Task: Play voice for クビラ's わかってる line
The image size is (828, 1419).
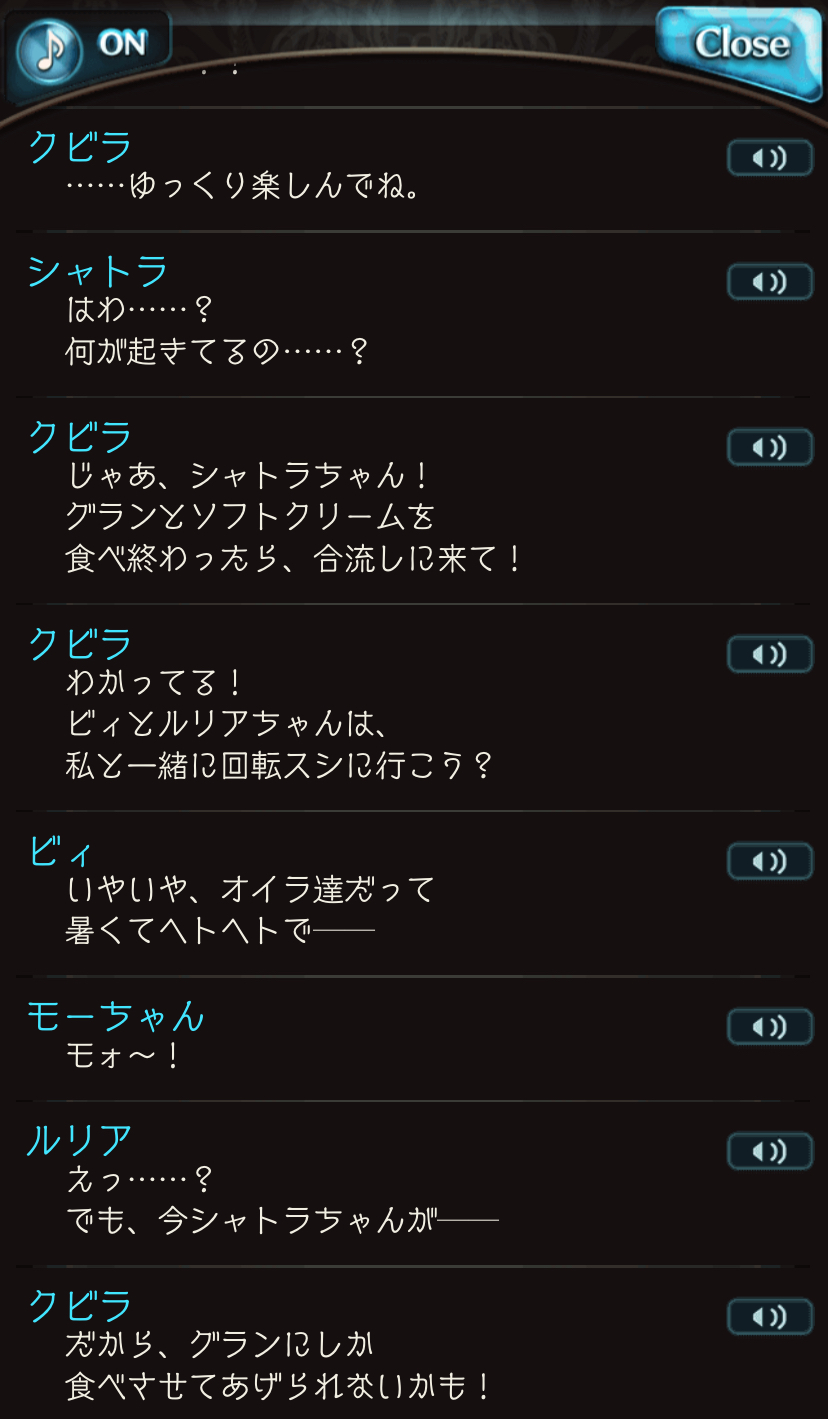Action: coord(769,654)
